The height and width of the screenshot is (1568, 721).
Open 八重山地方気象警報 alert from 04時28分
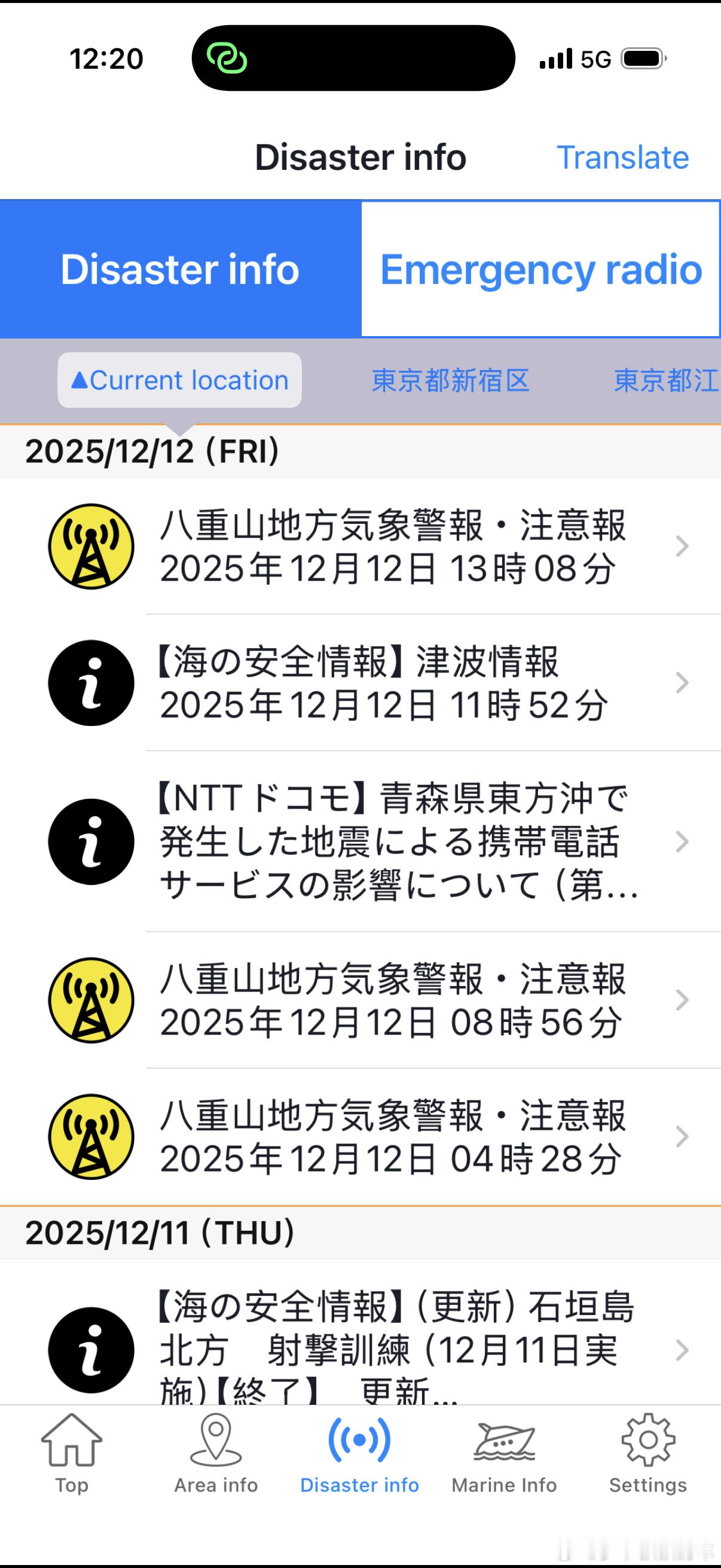point(360,1136)
